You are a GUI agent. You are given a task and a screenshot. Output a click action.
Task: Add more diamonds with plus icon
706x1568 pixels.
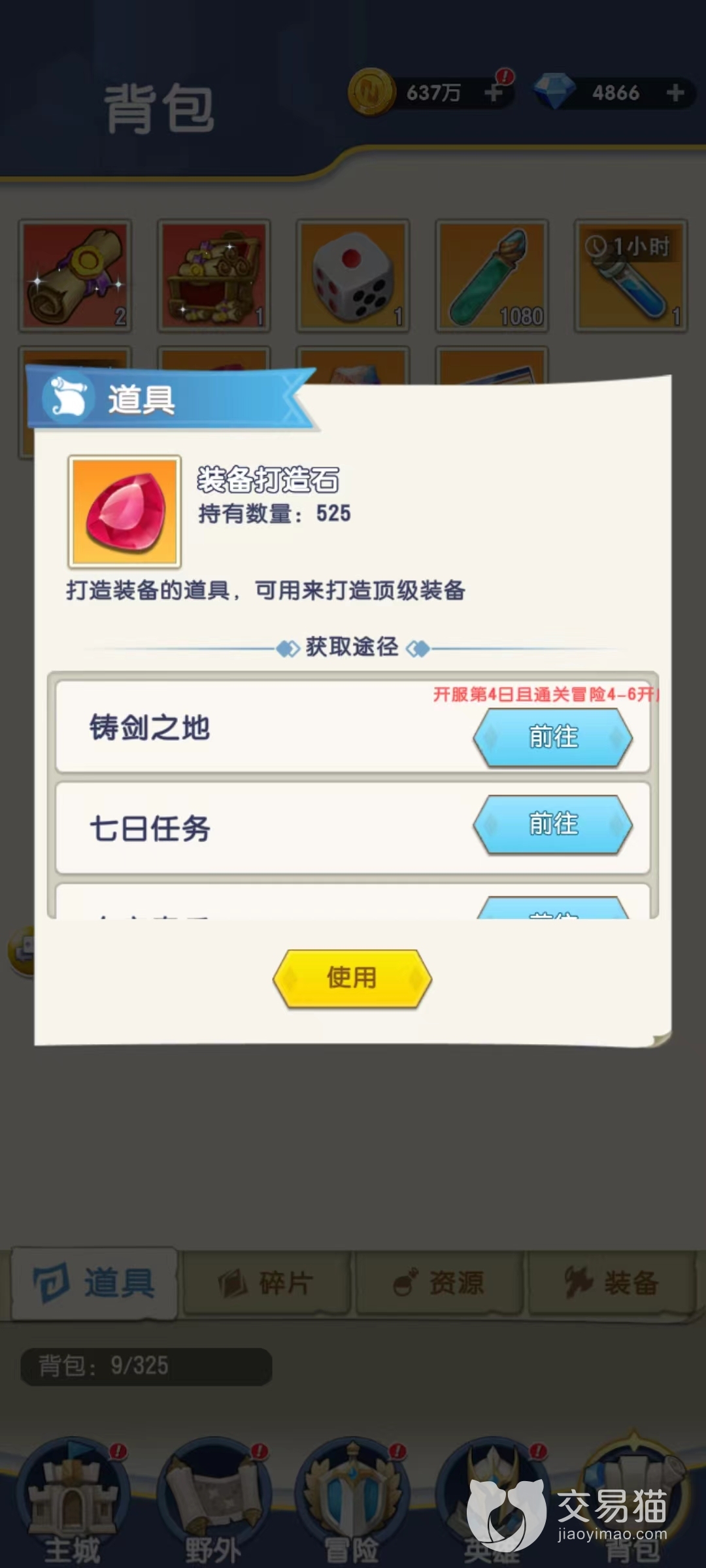click(x=675, y=93)
